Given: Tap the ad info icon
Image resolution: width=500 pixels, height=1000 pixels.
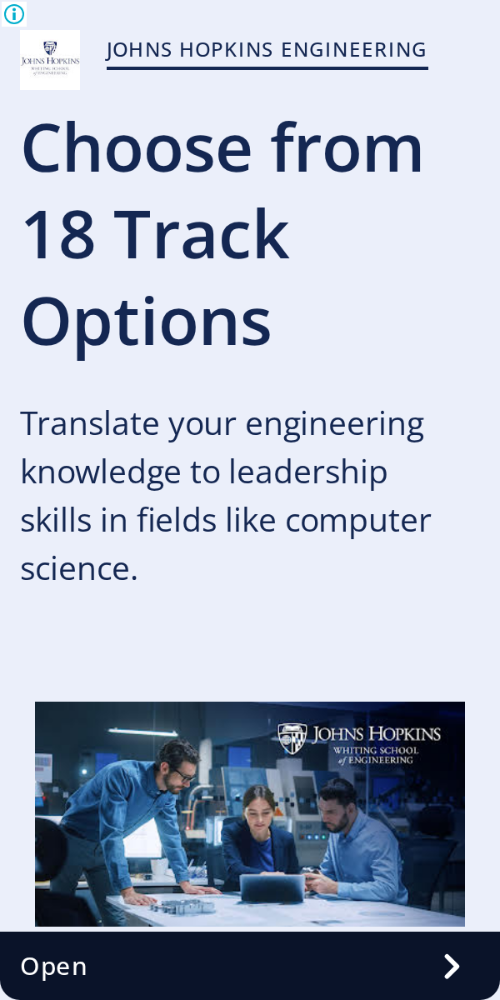Looking at the screenshot, I should (x=13, y=13).
